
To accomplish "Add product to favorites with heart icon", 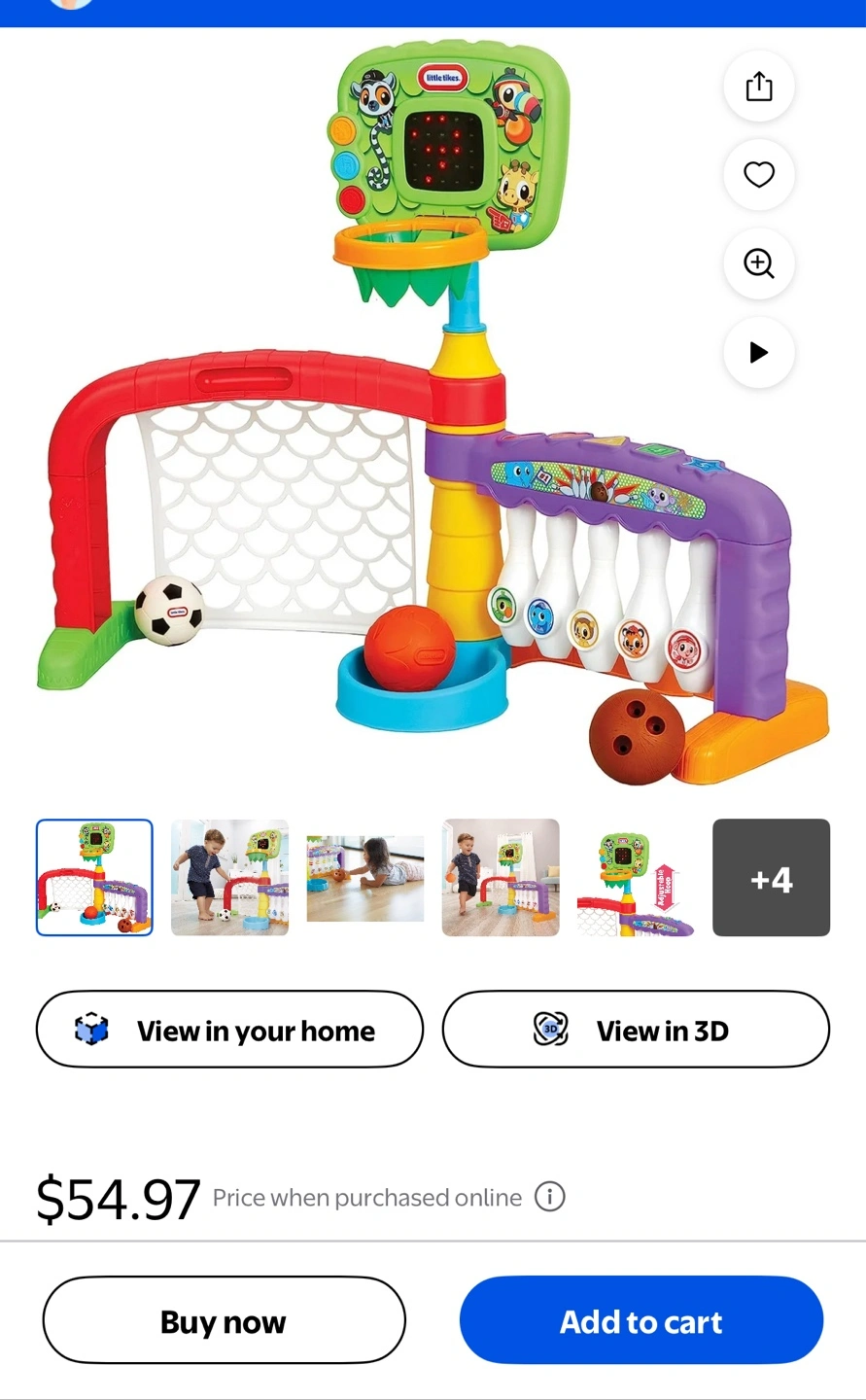I will coord(758,175).
